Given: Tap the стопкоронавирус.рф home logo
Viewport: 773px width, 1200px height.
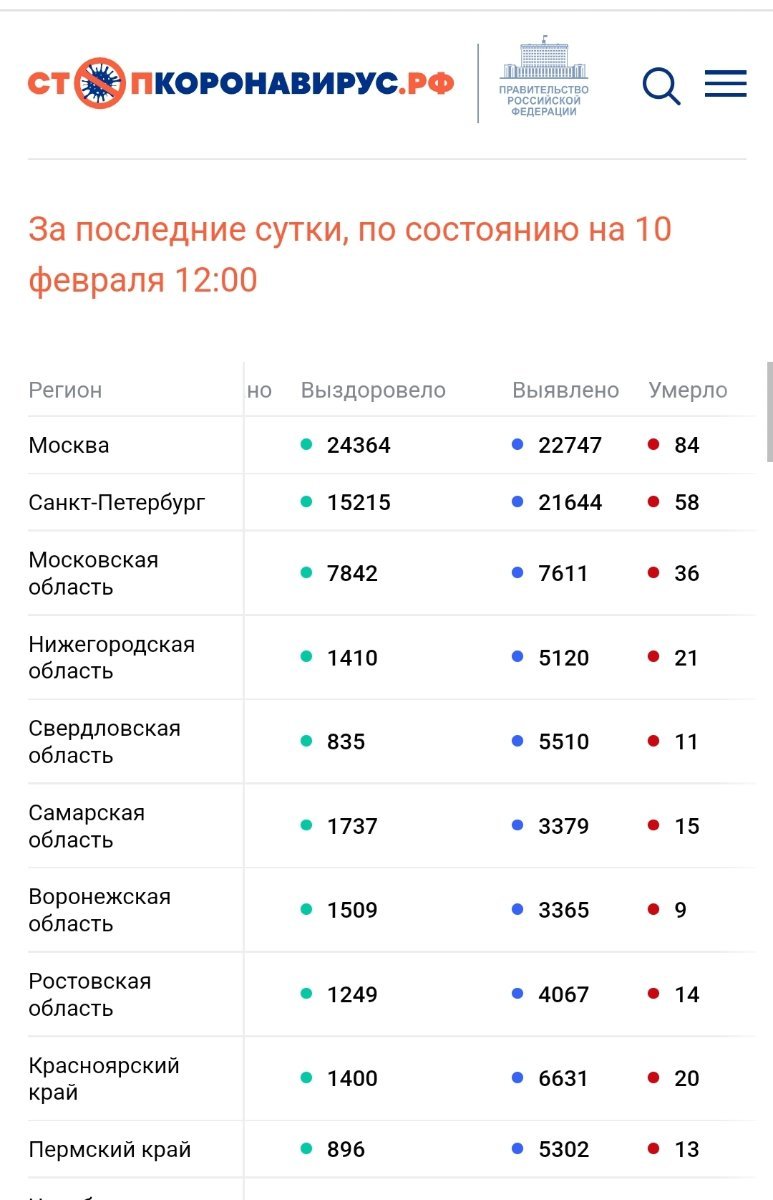Looking at the screenshot, I should [x=241, y=84].
